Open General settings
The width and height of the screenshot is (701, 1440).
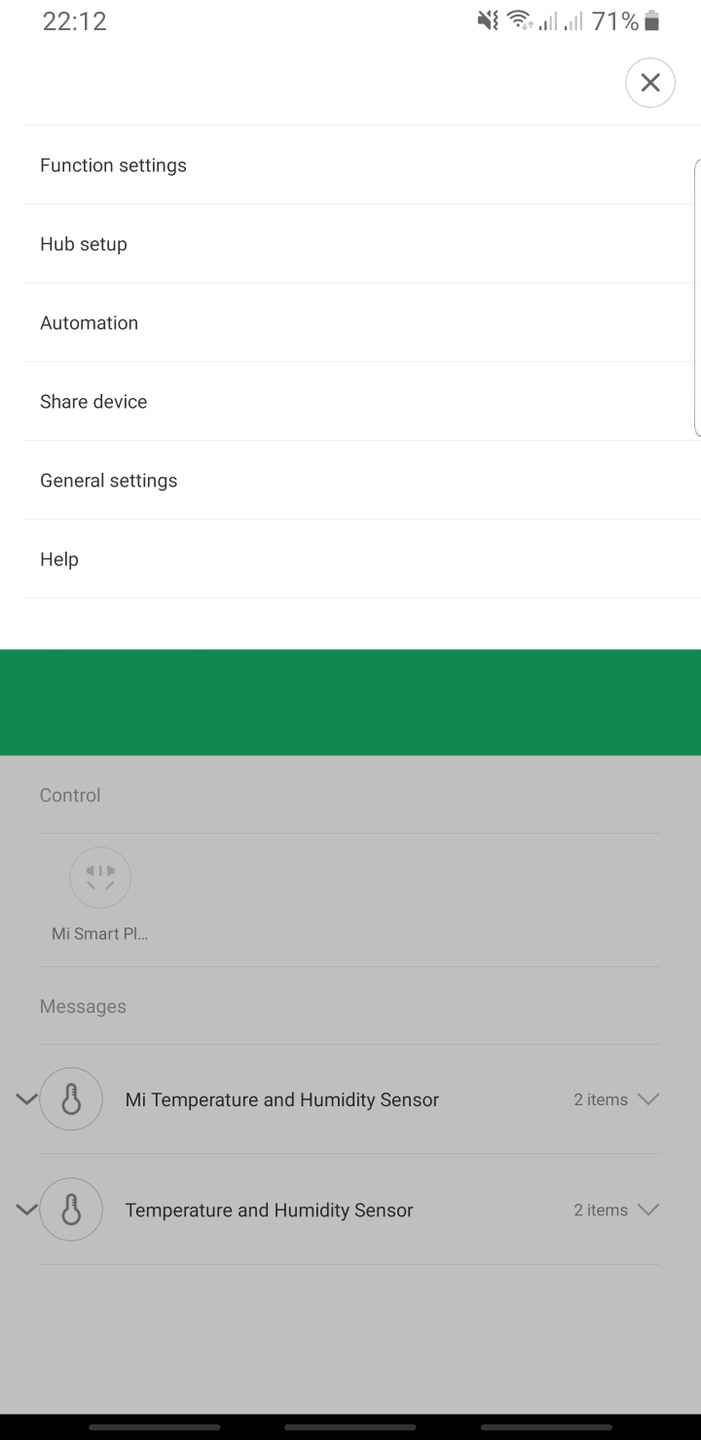[x=361, y=481]
